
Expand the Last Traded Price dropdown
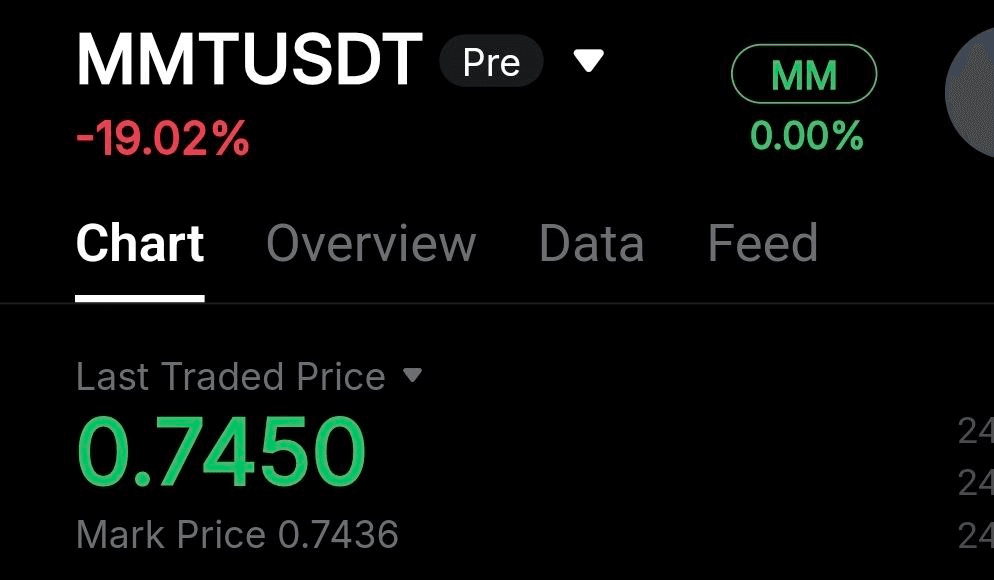(412, 376)
